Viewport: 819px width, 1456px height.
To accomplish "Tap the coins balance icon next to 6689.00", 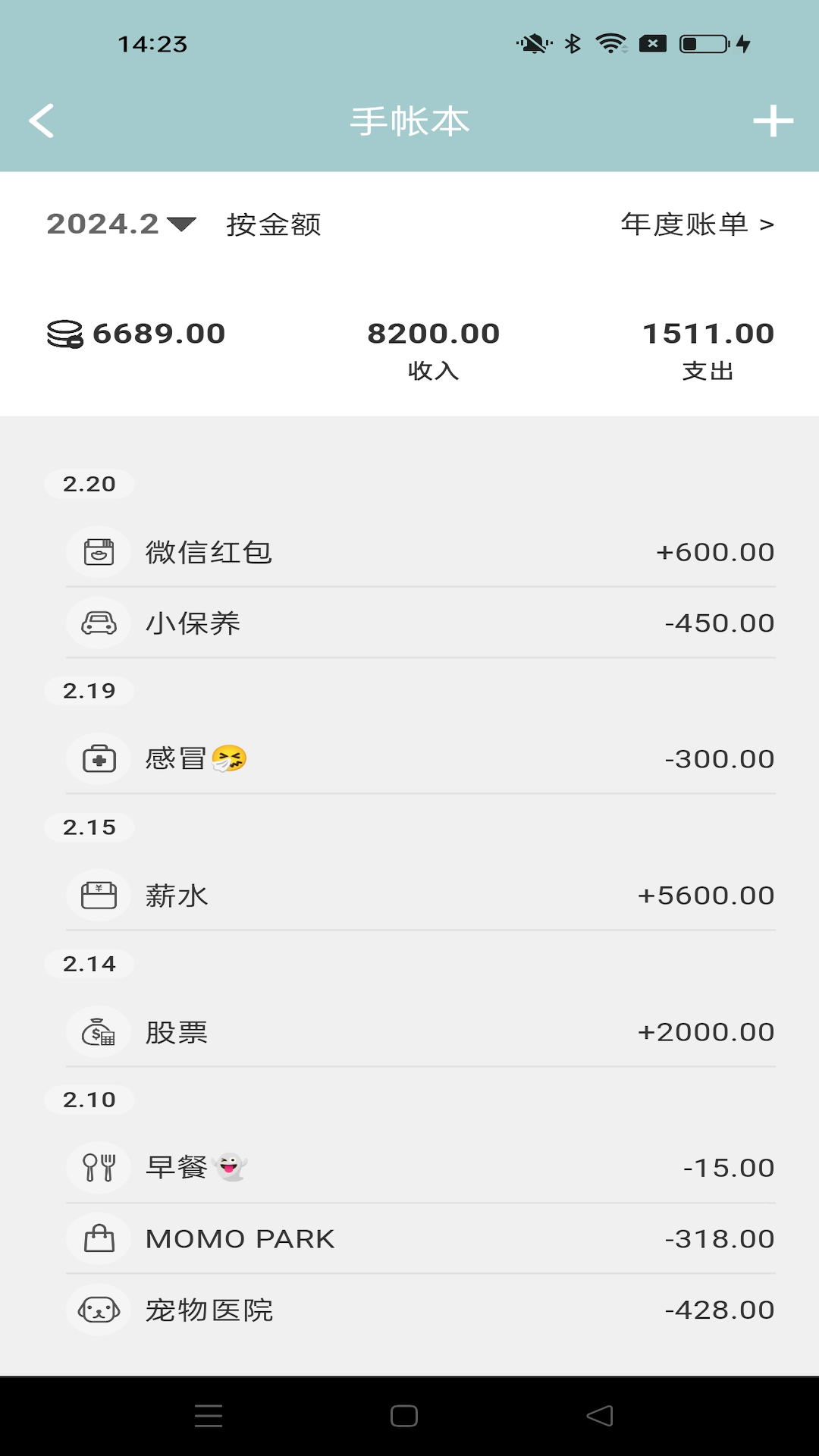I will coord(66,334).
